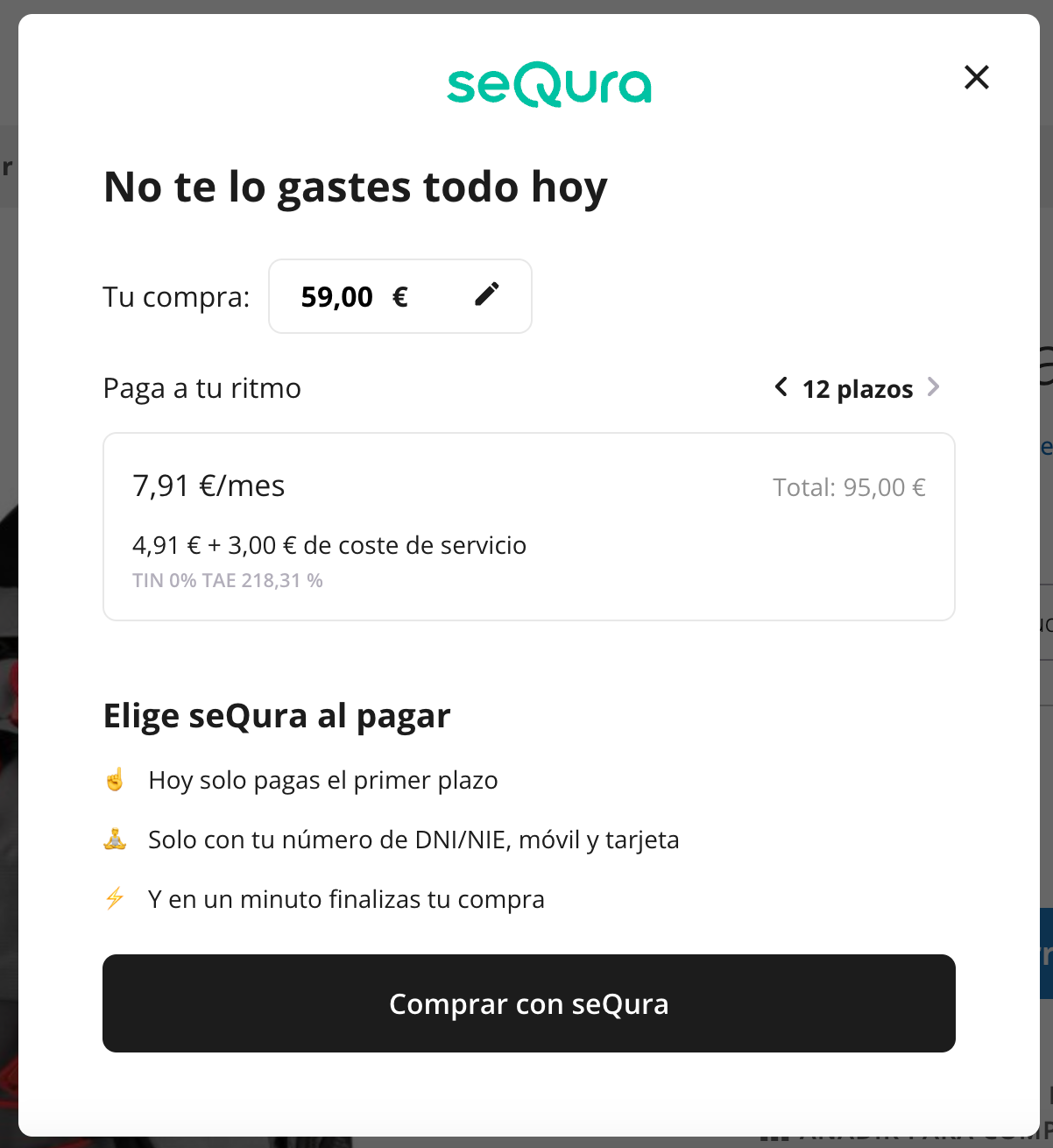Image resolution: width=1053 pixels, height=1148 pixels.
Task: Decrease the number of plazos
Action: click(781, 386)
